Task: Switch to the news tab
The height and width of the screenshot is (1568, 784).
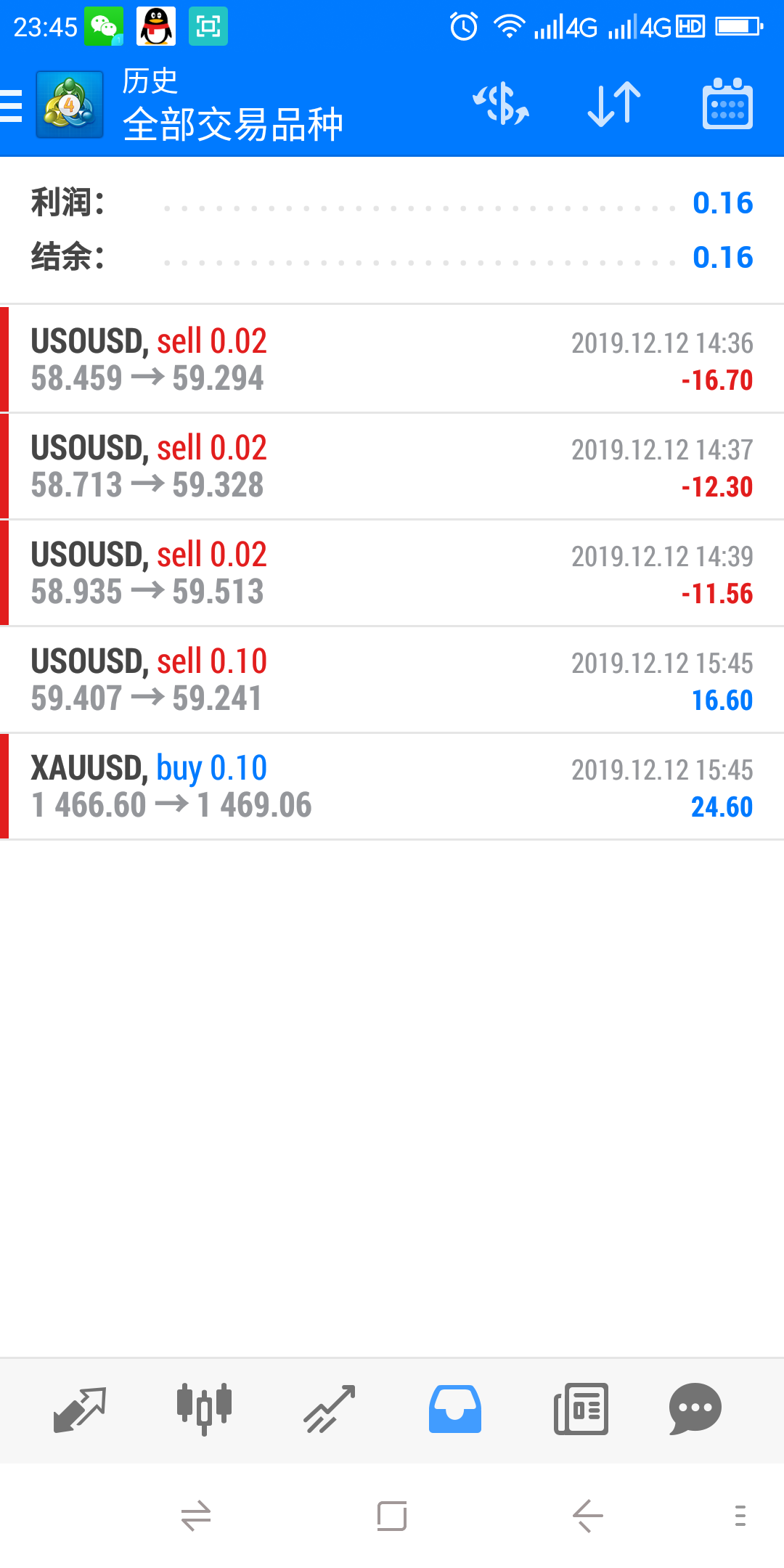Action: click(581, 1409)
